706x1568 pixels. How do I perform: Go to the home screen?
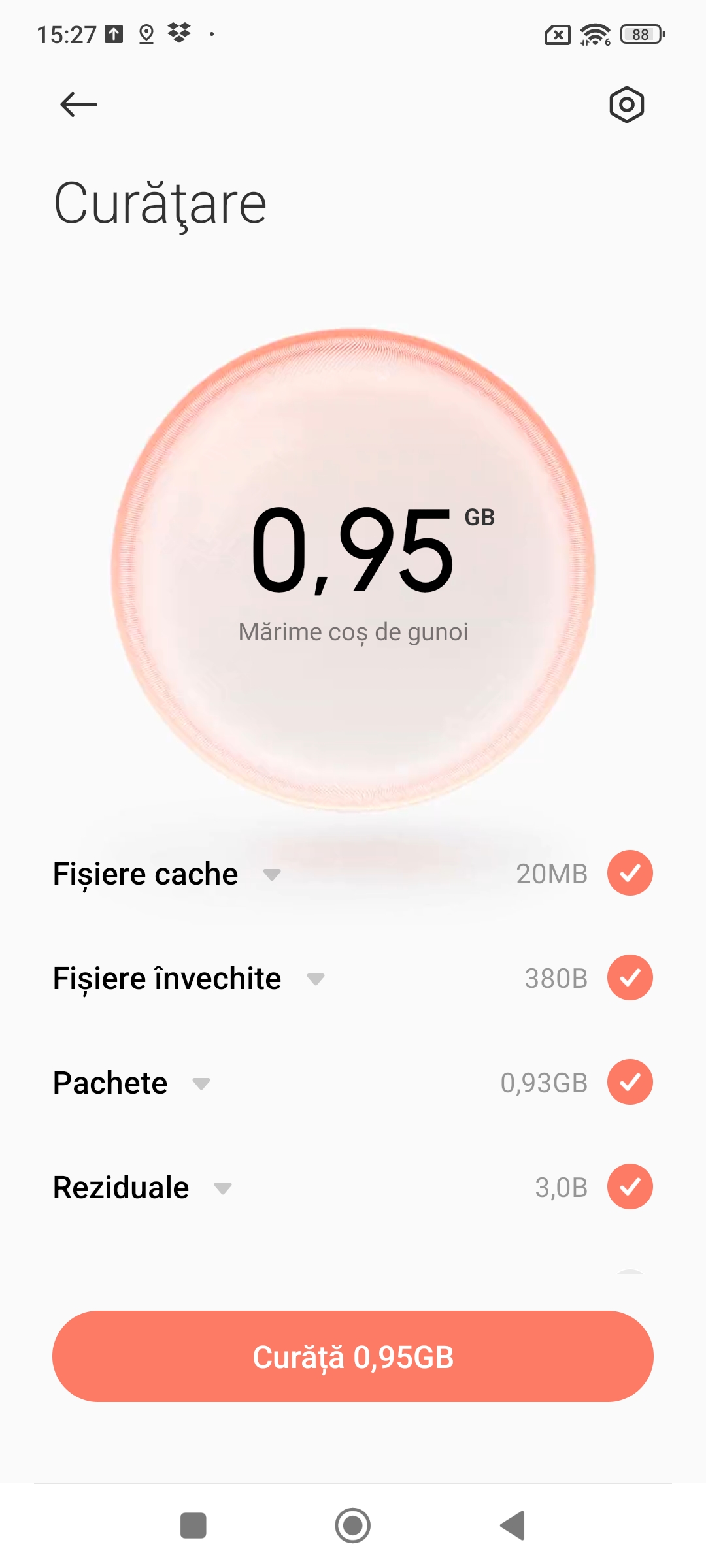[353, 1526]
